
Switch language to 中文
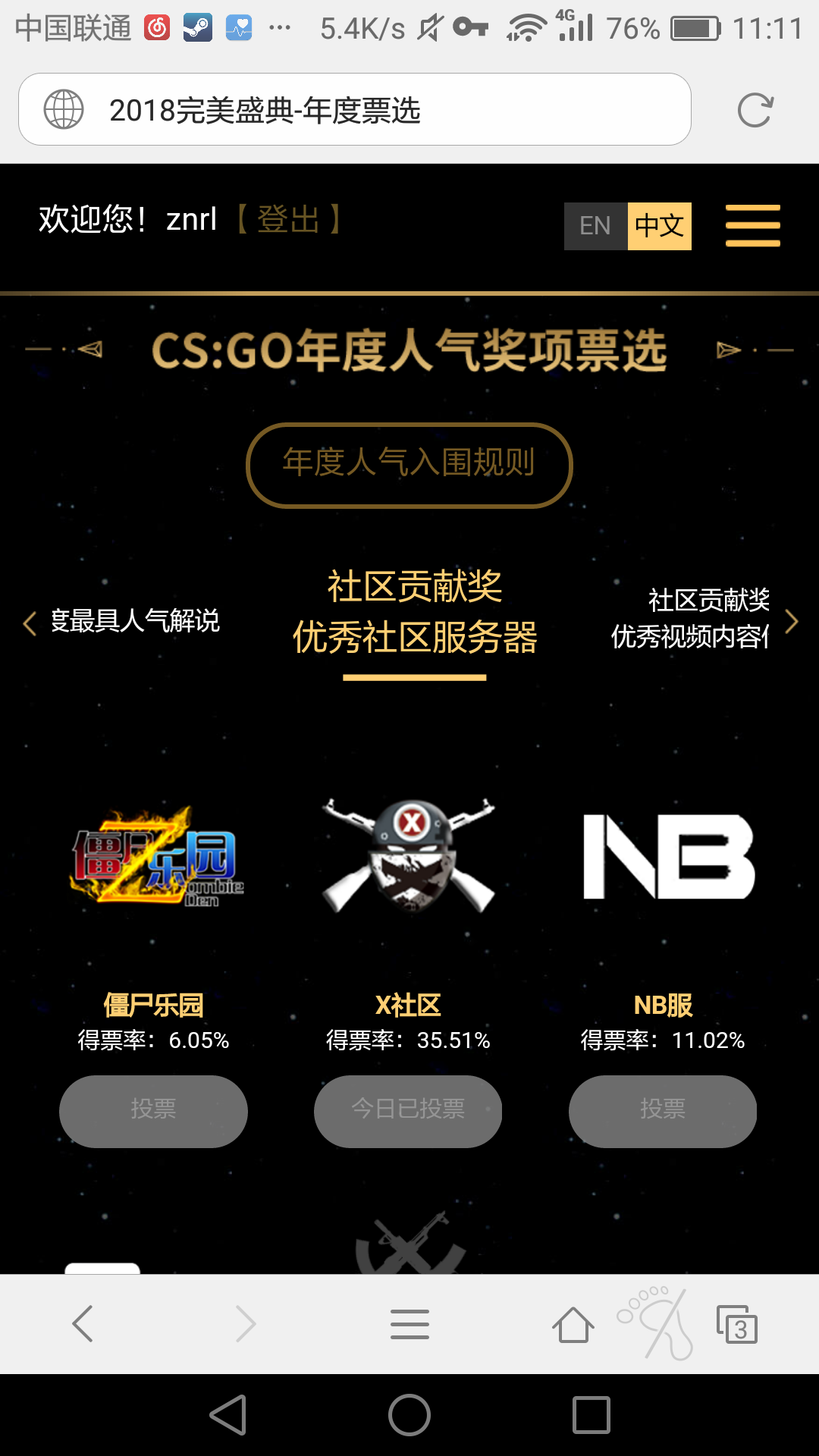coord(658,225)
